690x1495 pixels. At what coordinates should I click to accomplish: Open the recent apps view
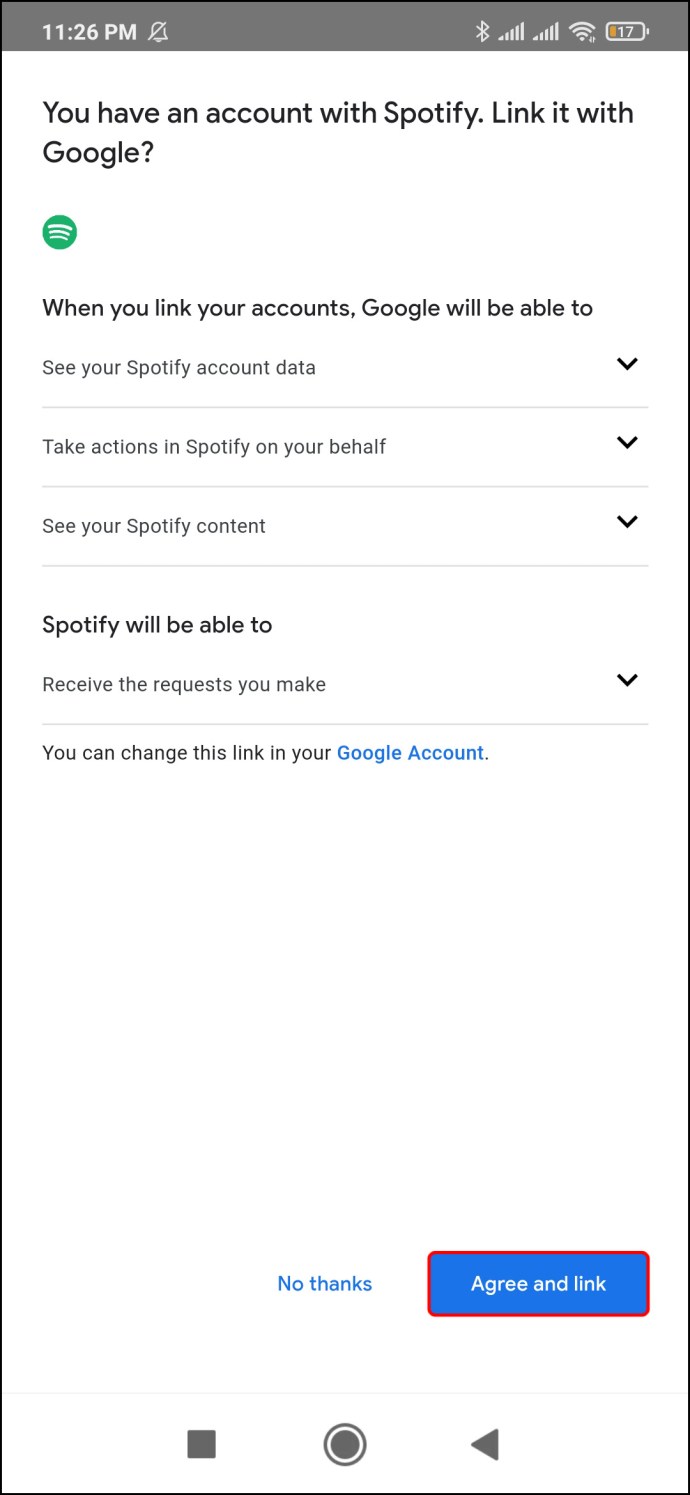pyautogui.click(x=202, y=1444)
